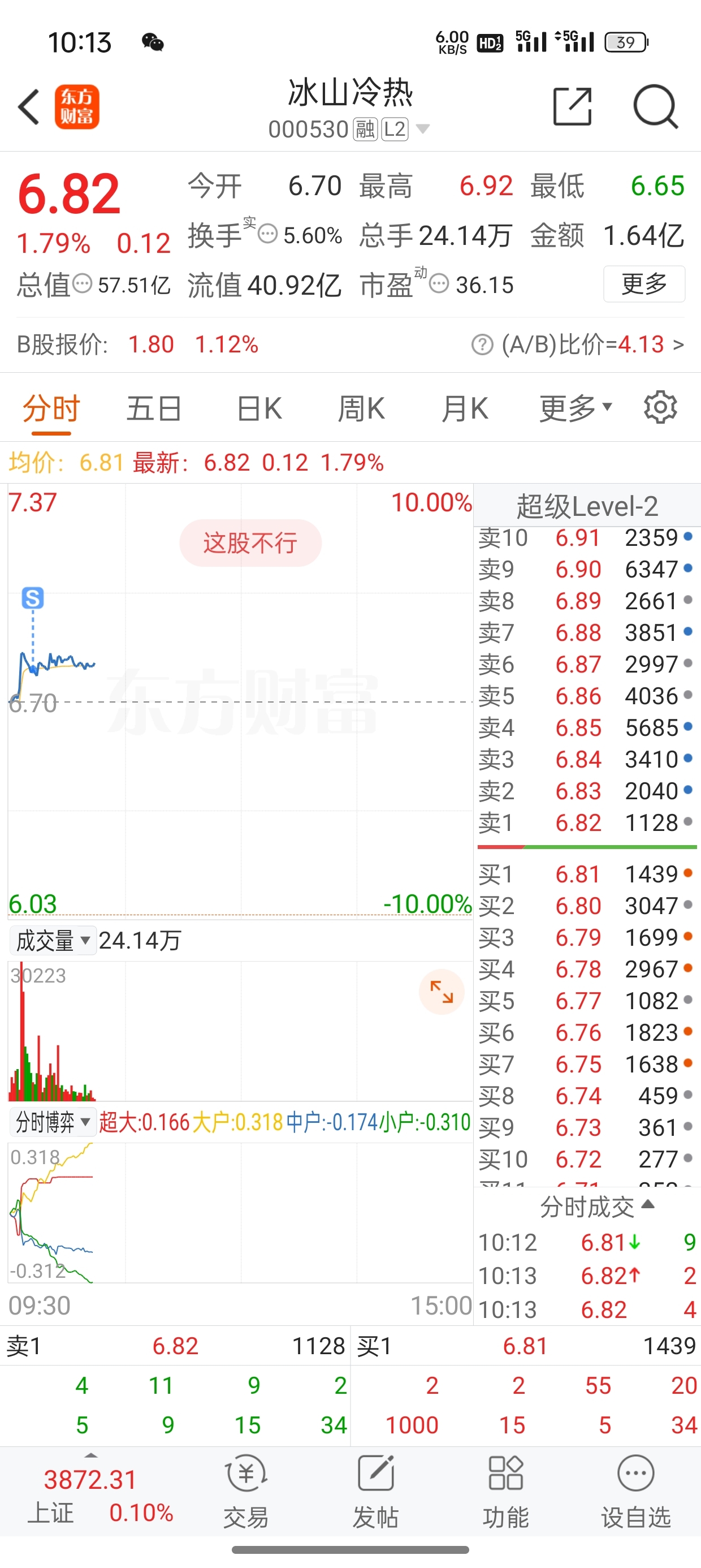Expand the 更多 chart period dropdown

pos(575,408)
